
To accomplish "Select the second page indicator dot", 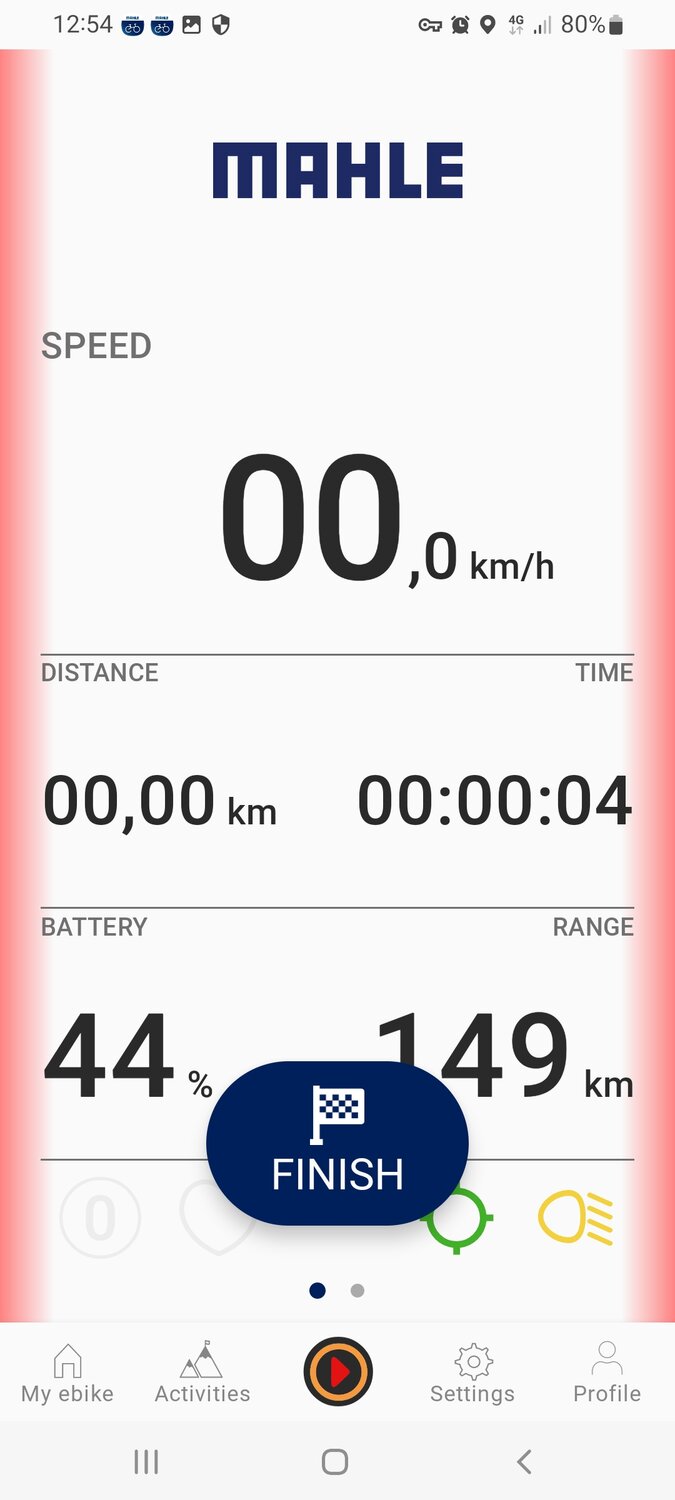I will tap(357, 1291).
